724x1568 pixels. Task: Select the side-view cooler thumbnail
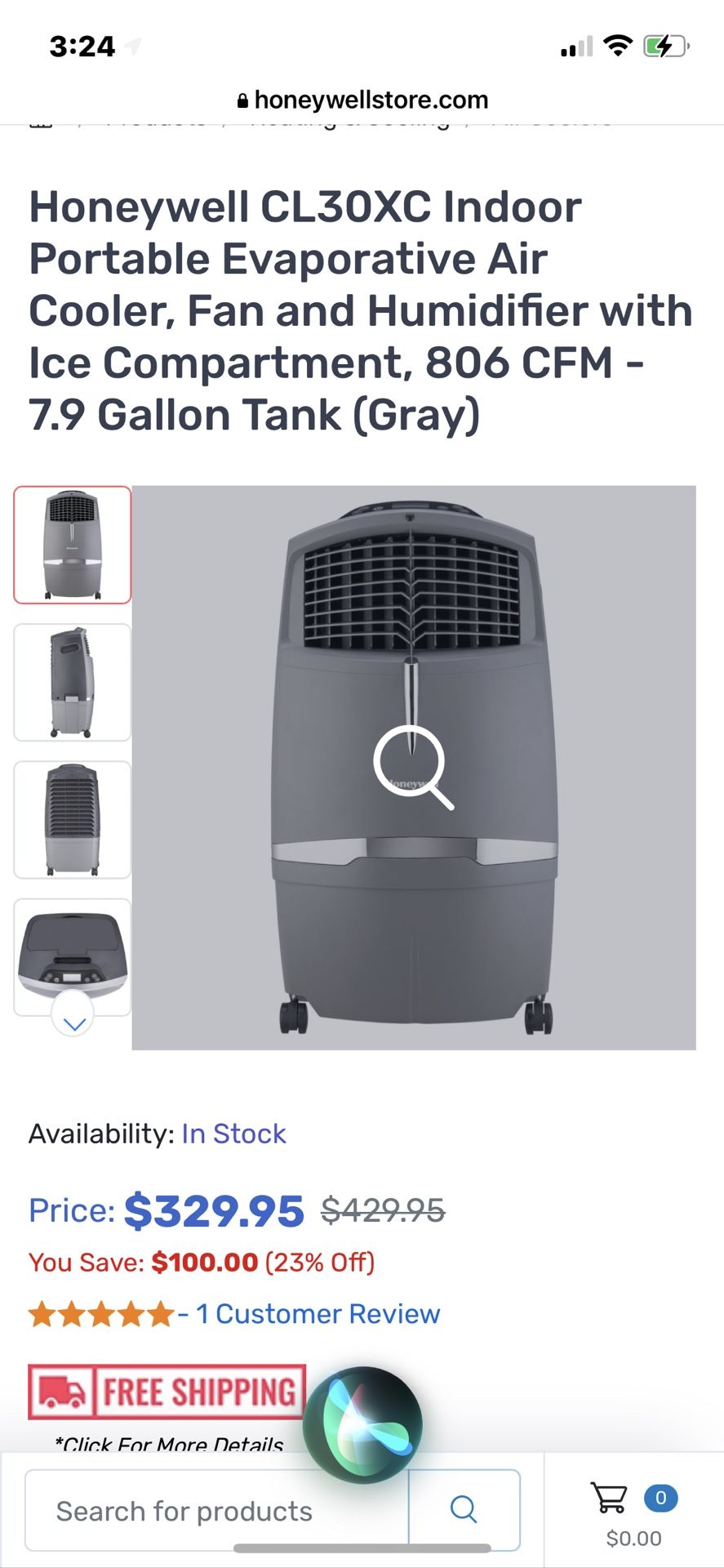coord(72,682)
